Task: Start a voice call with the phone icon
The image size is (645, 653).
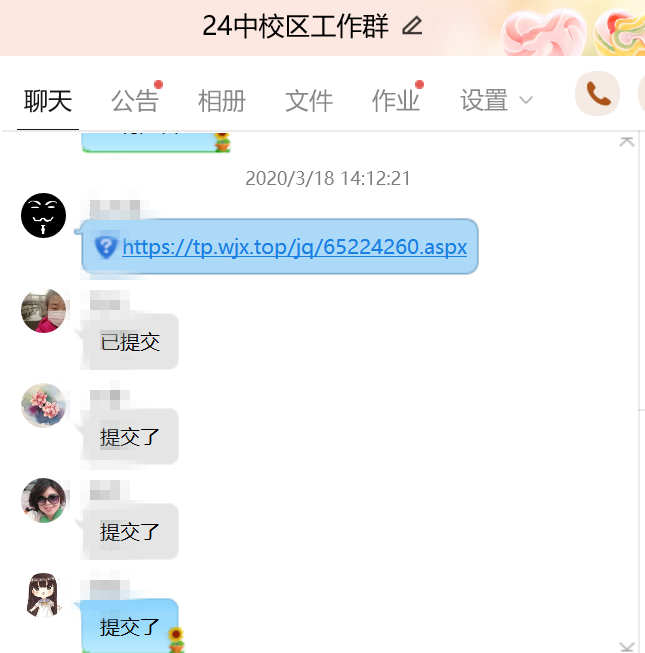Action: click(x=598, y=94)
